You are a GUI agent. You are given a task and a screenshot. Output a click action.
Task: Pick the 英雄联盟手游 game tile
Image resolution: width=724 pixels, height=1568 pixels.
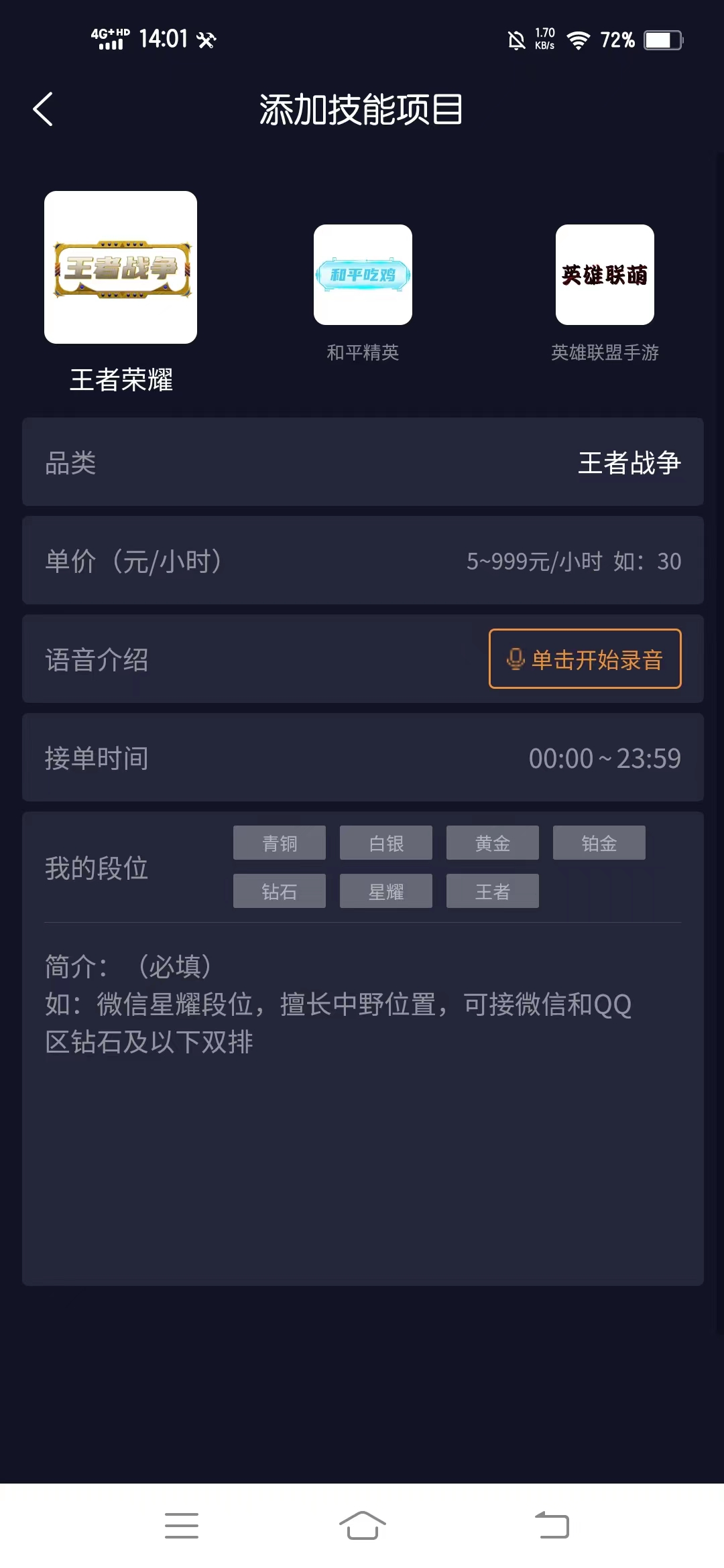click(x=605, y=275)
